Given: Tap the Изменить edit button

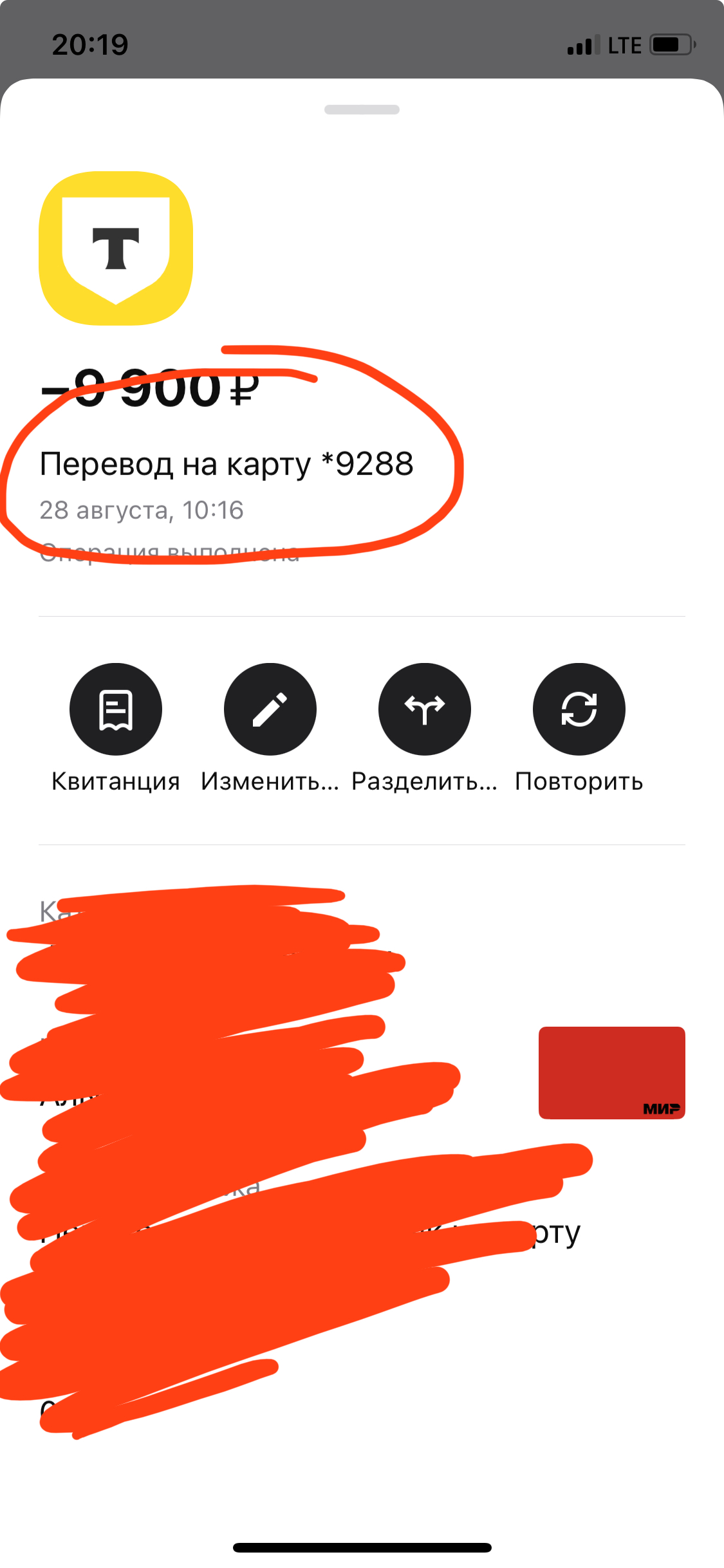Looking at the screenshot, I should (270, 709).
